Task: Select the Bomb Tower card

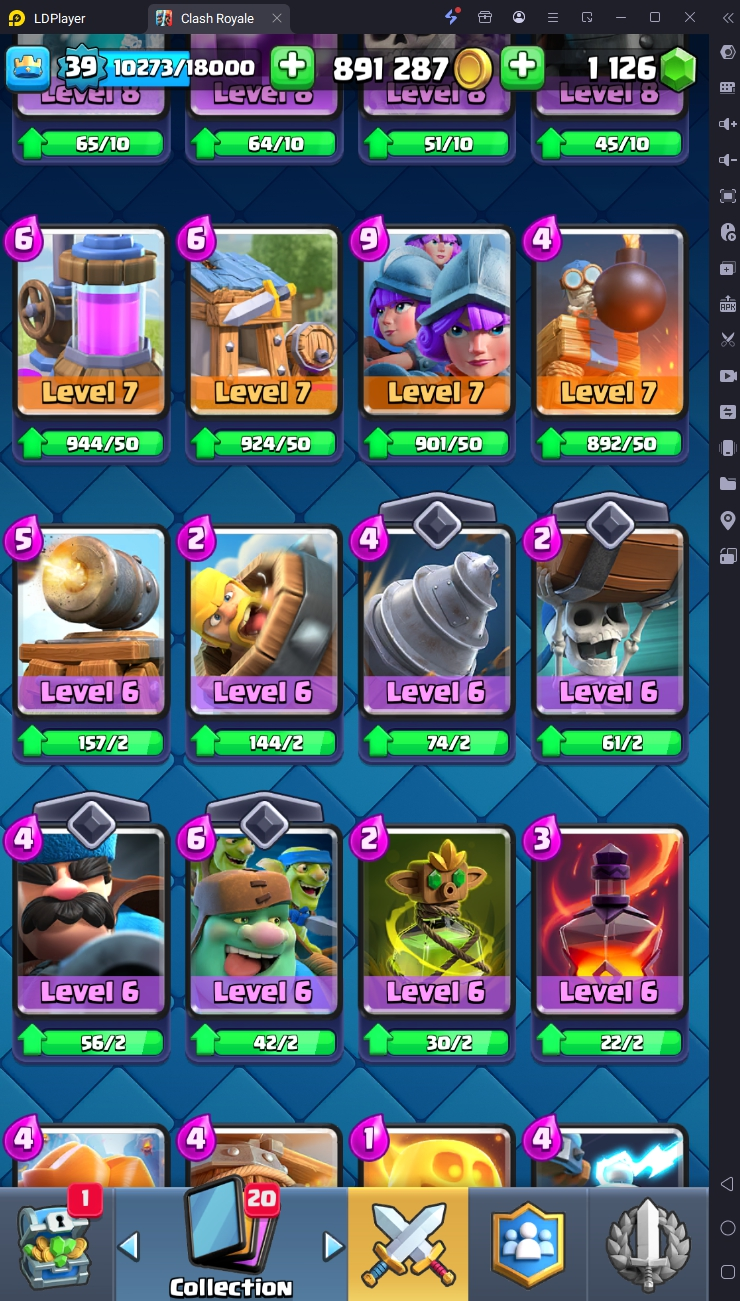Action: click(x=609, y=320)
